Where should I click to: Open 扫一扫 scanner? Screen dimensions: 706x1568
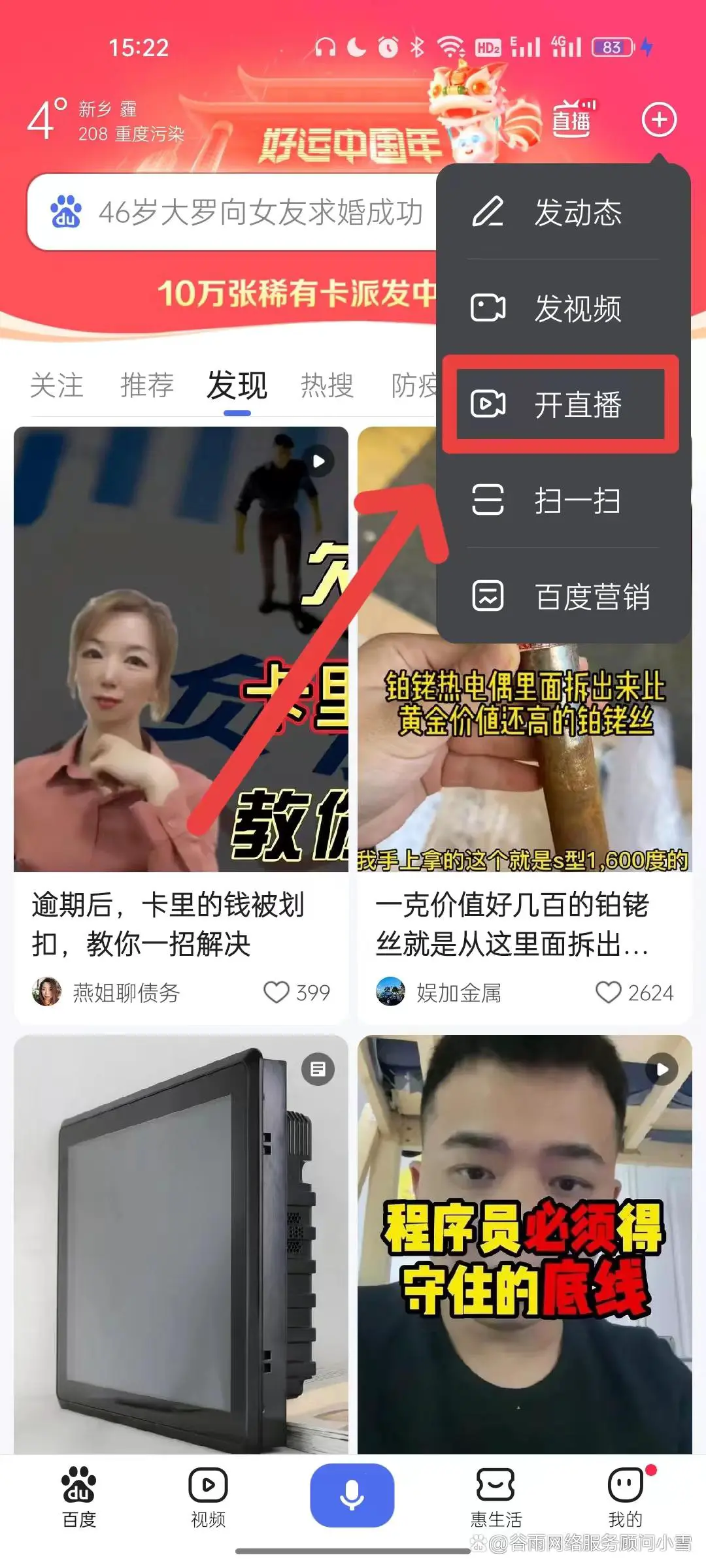[x=562, y=500]
